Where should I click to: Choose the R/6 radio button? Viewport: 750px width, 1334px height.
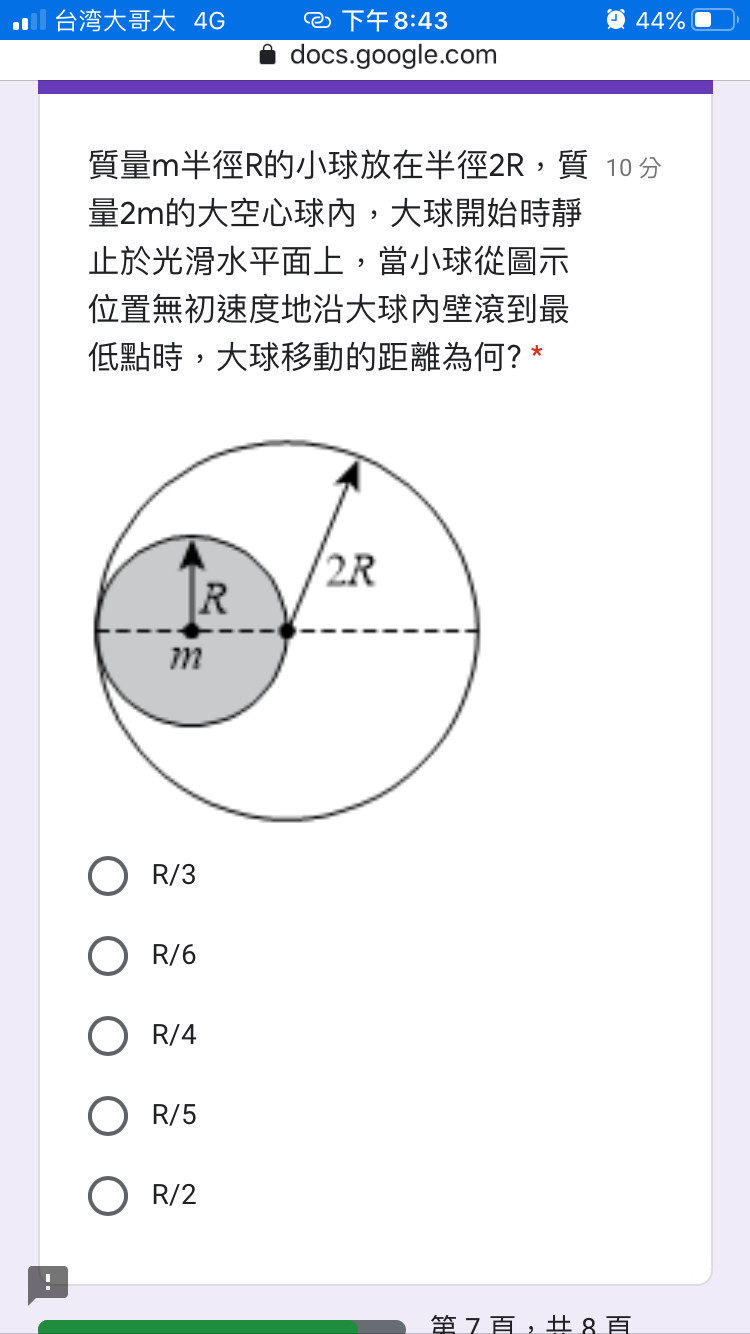[108, 955]
